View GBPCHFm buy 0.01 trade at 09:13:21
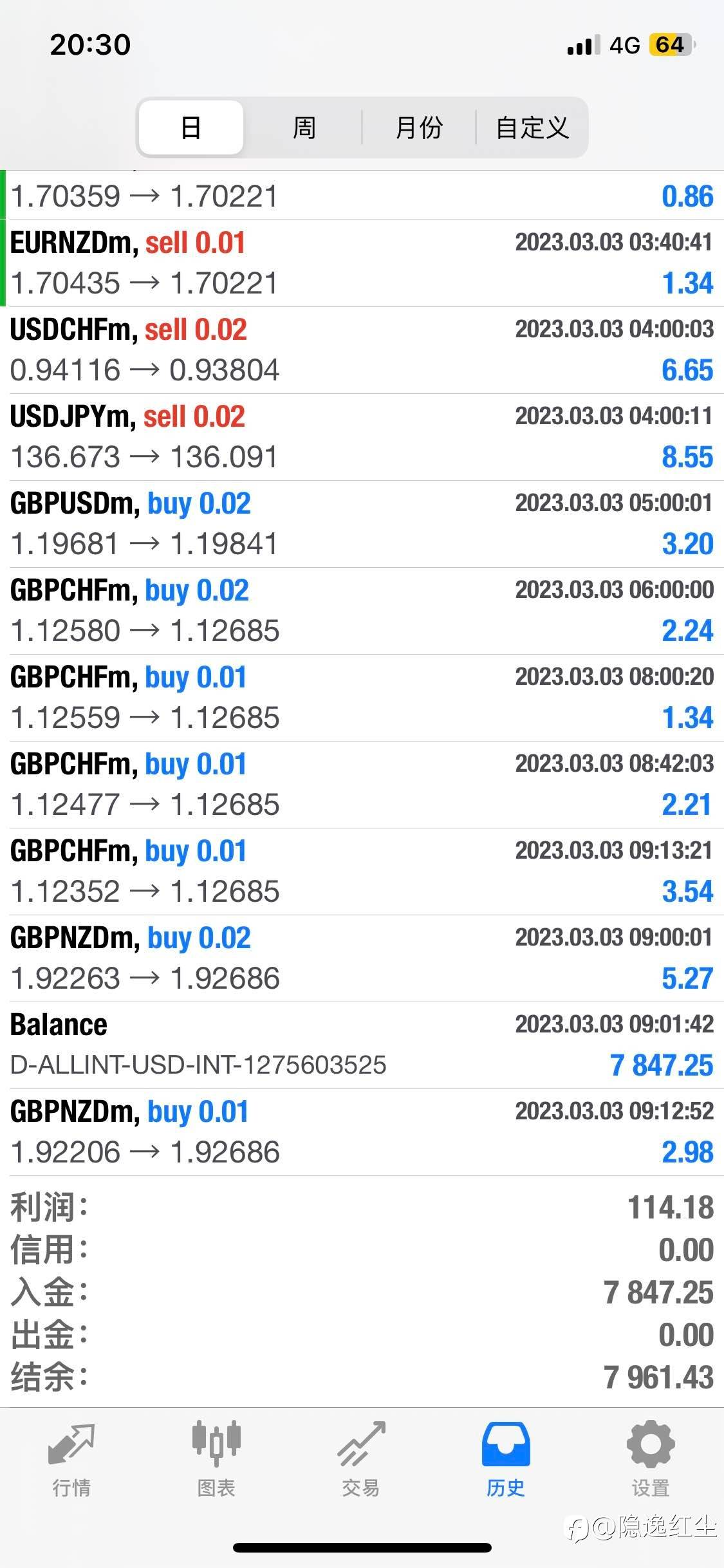This screenshot has height=1568, width=724. (362, 872)
